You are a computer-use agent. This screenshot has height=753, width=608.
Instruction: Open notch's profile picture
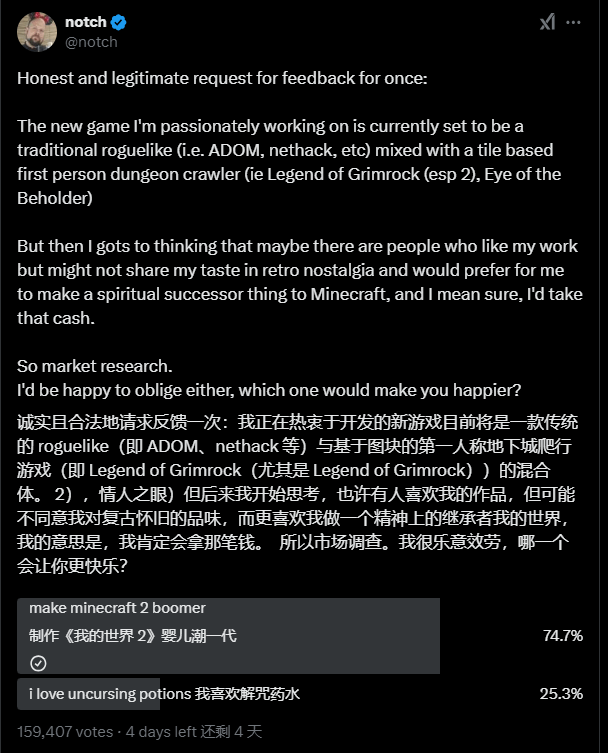[36, 32]
